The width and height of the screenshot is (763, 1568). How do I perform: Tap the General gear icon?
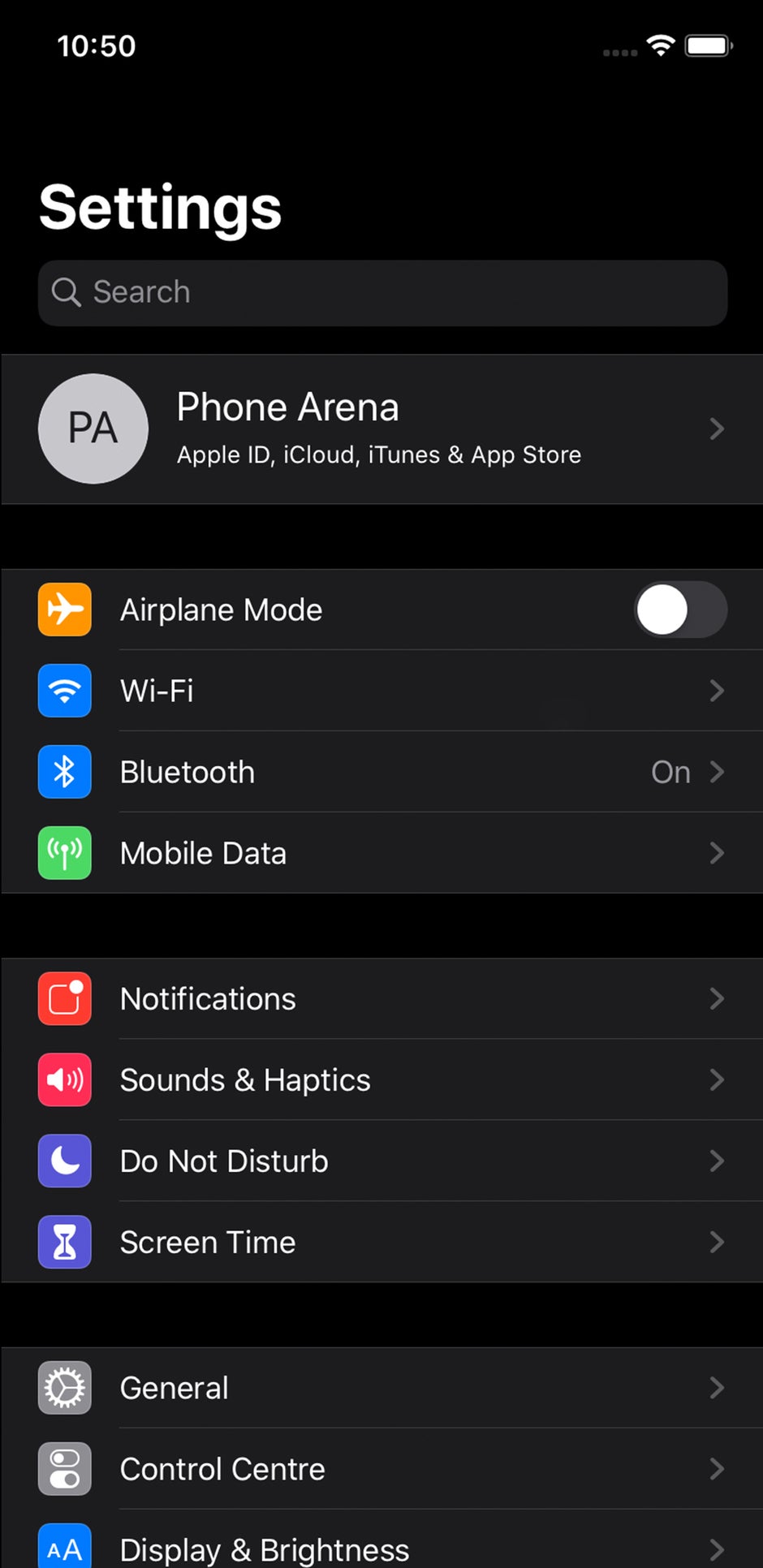64,1388
